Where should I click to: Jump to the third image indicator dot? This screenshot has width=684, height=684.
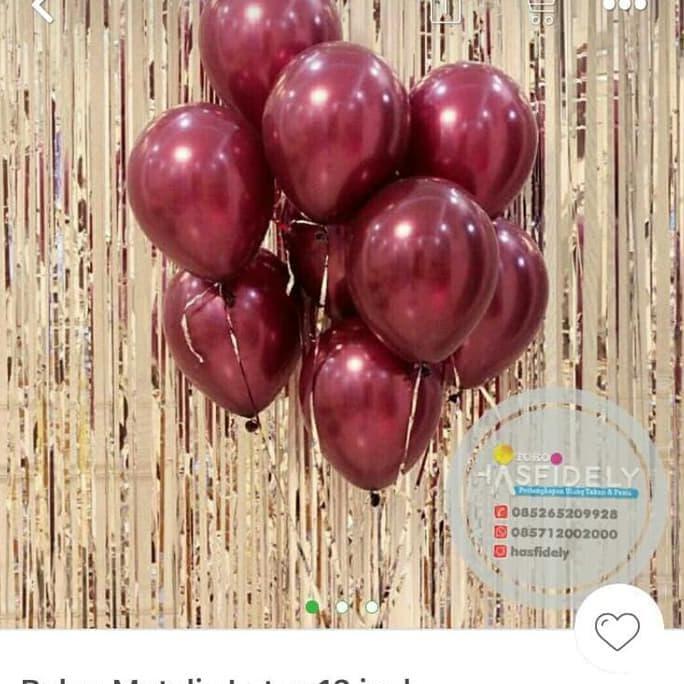372,607
